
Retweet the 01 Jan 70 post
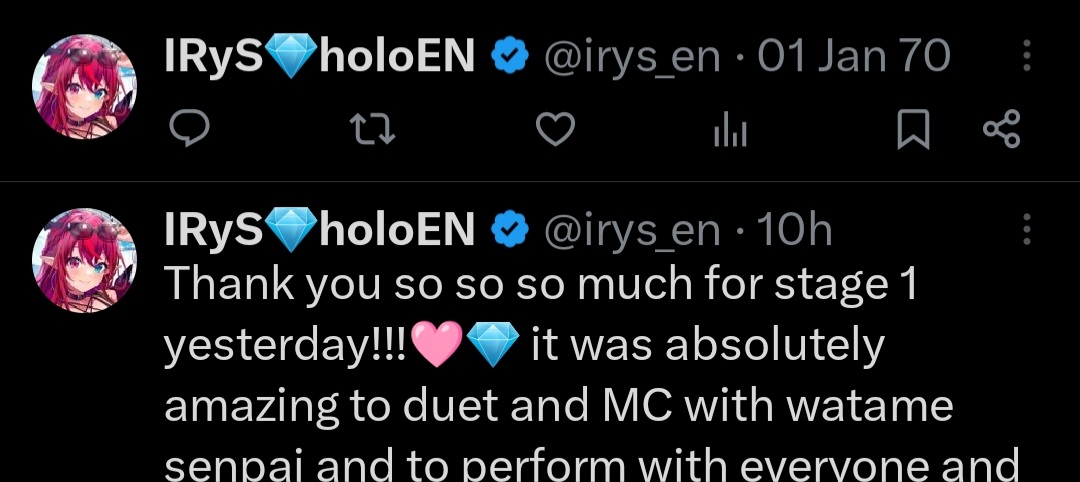[x=374, y=130]
